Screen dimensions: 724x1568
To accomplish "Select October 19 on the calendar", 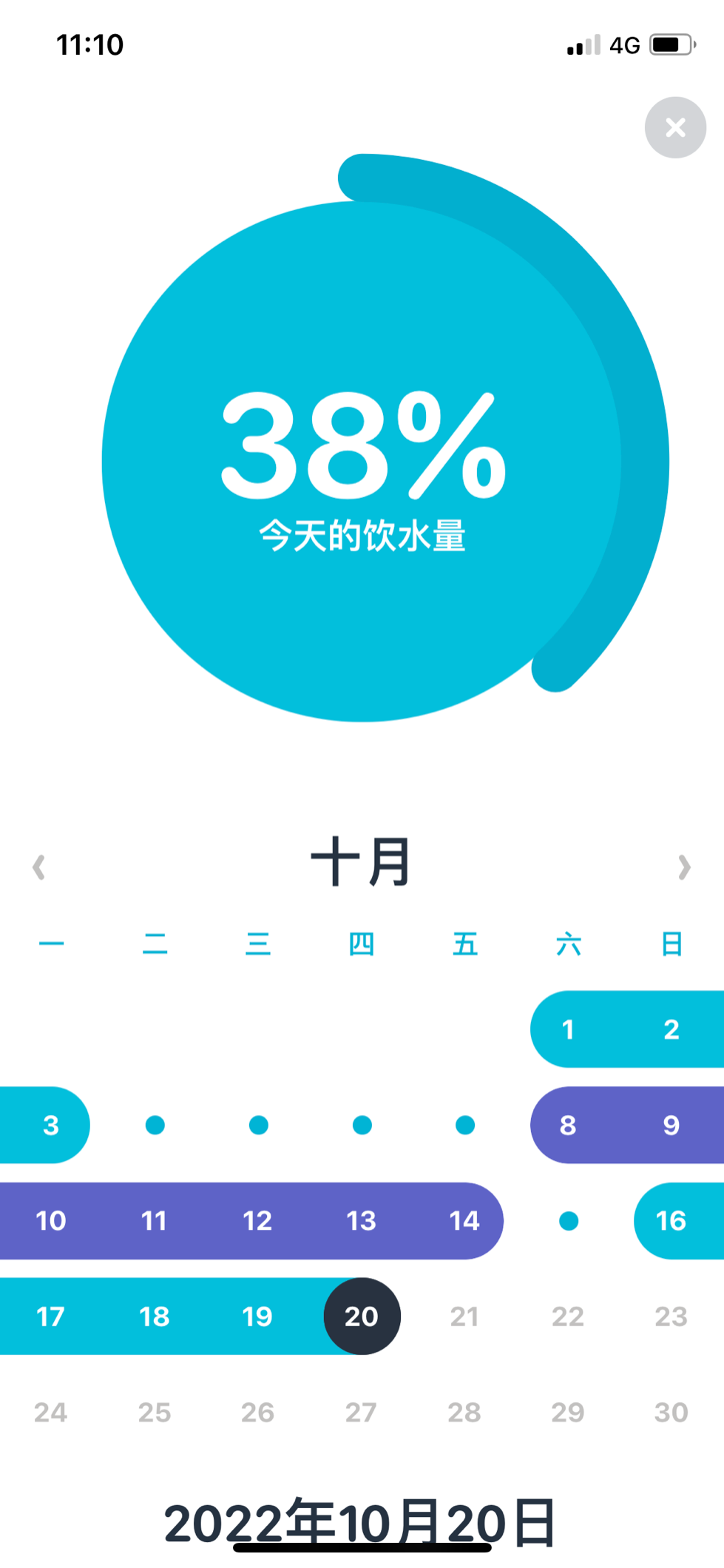I will click(x=257, y=1316).
